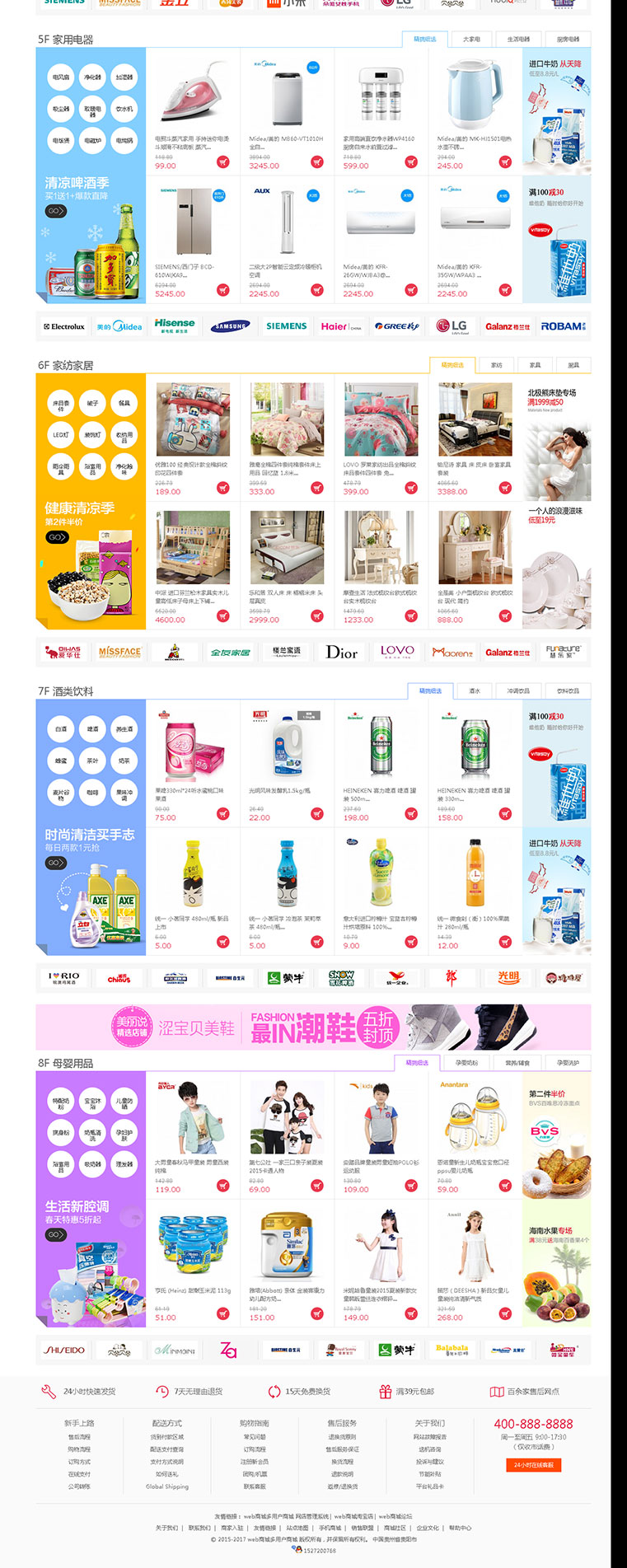This screenshot has width=627, height=1568.
Task: Open the 啤酒 category bubble
Action: [92, 729]
